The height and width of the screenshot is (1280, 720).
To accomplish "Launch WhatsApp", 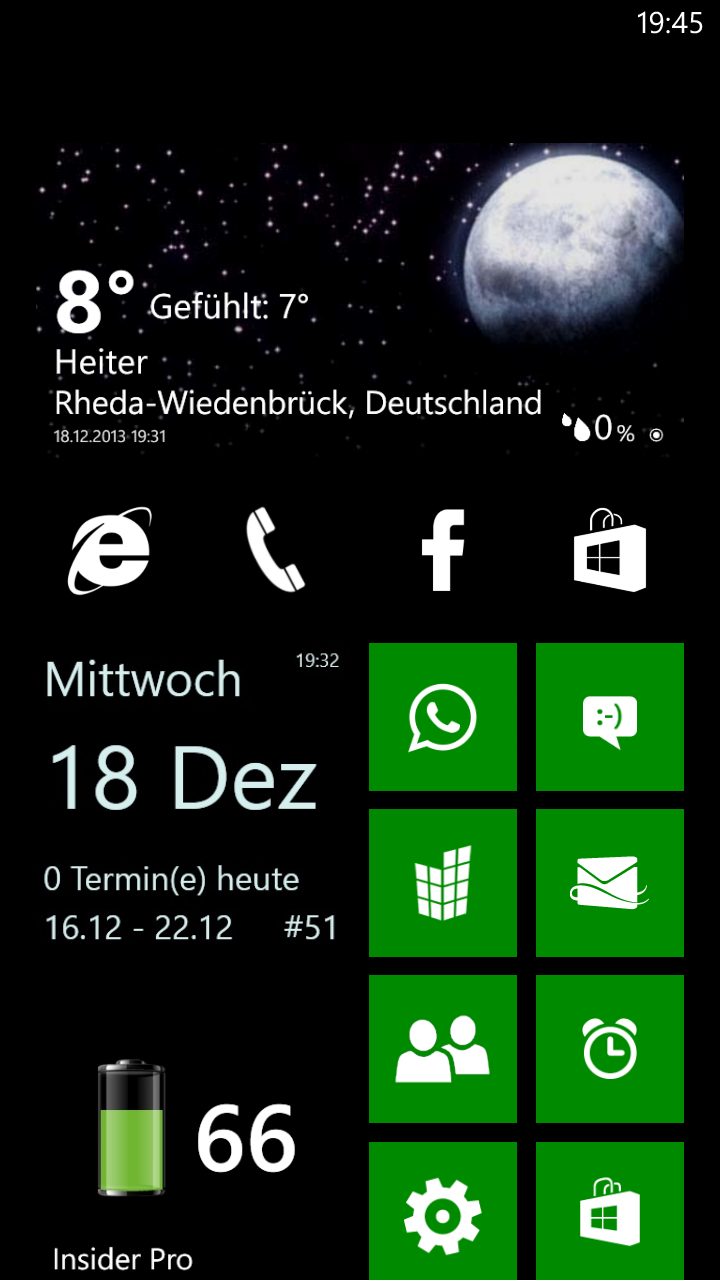I will tap(443, 717).
